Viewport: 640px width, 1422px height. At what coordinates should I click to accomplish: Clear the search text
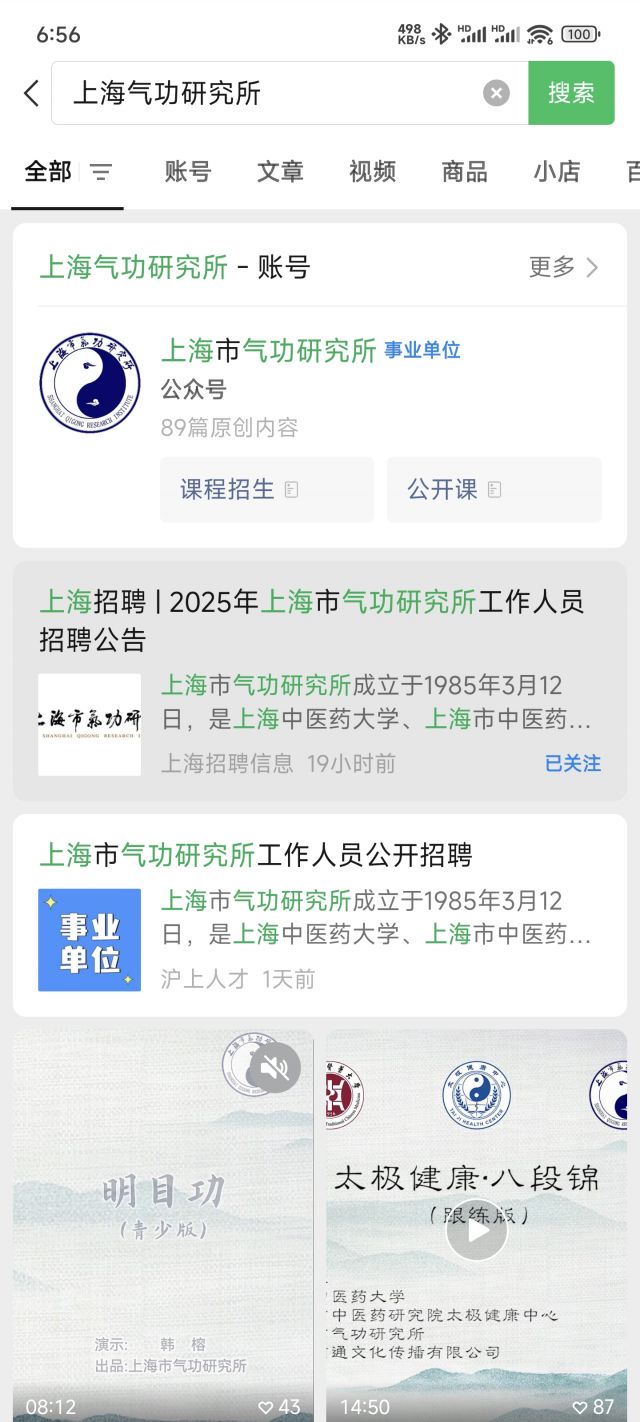496,93
